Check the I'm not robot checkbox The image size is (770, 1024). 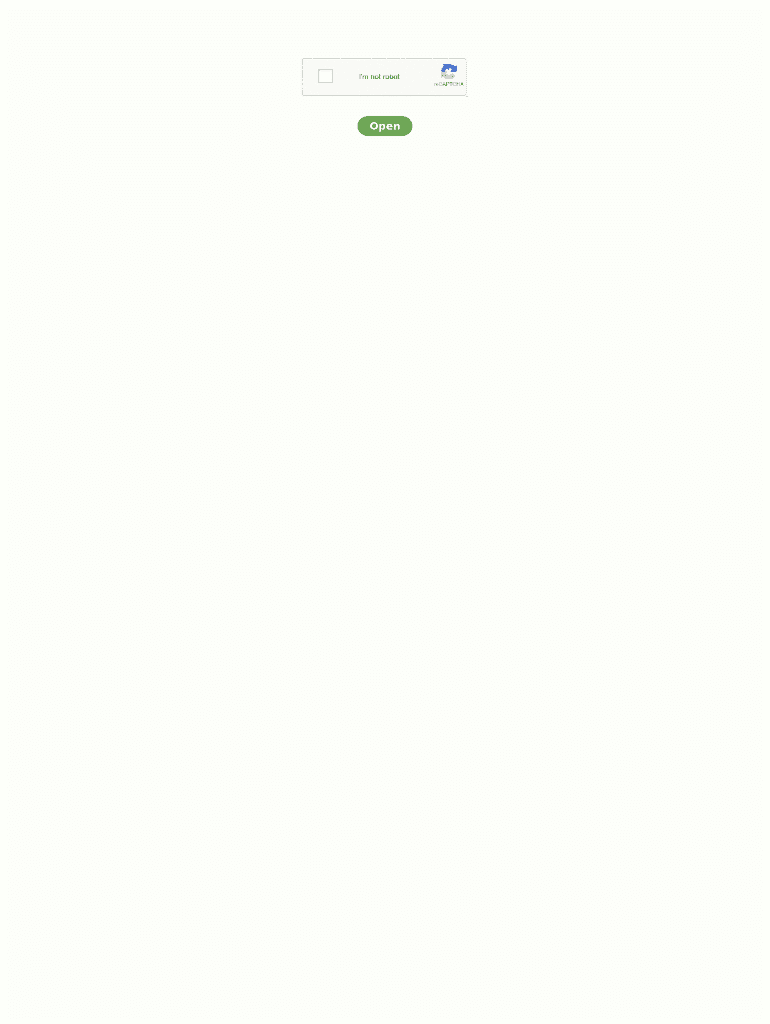pyautogui.click(x=325, y=76)
